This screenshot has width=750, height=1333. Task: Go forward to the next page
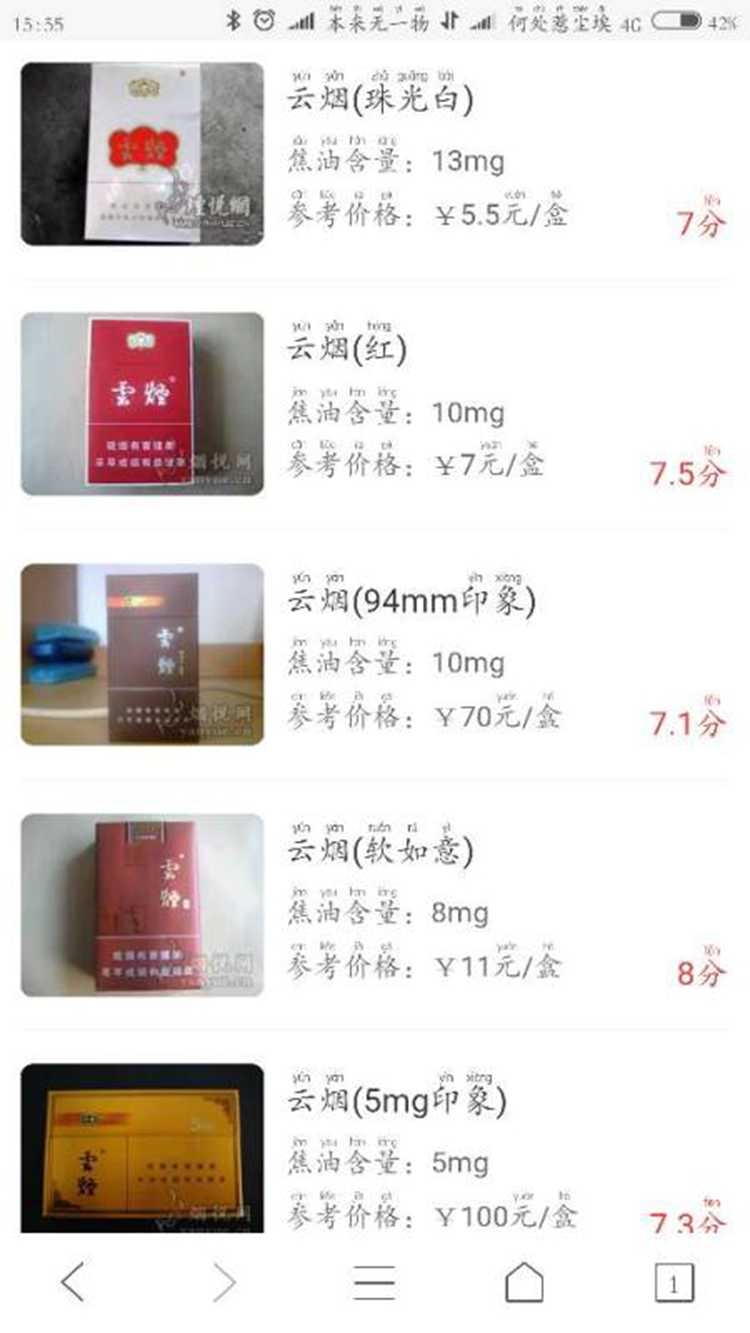coord(224,1282)
